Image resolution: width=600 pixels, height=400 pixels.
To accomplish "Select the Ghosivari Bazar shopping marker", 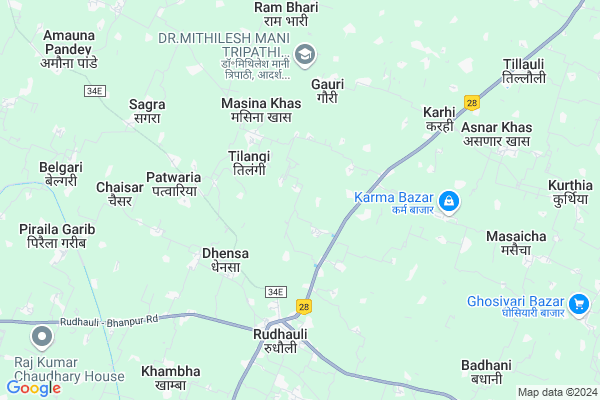I will click(x=578, y=303).
